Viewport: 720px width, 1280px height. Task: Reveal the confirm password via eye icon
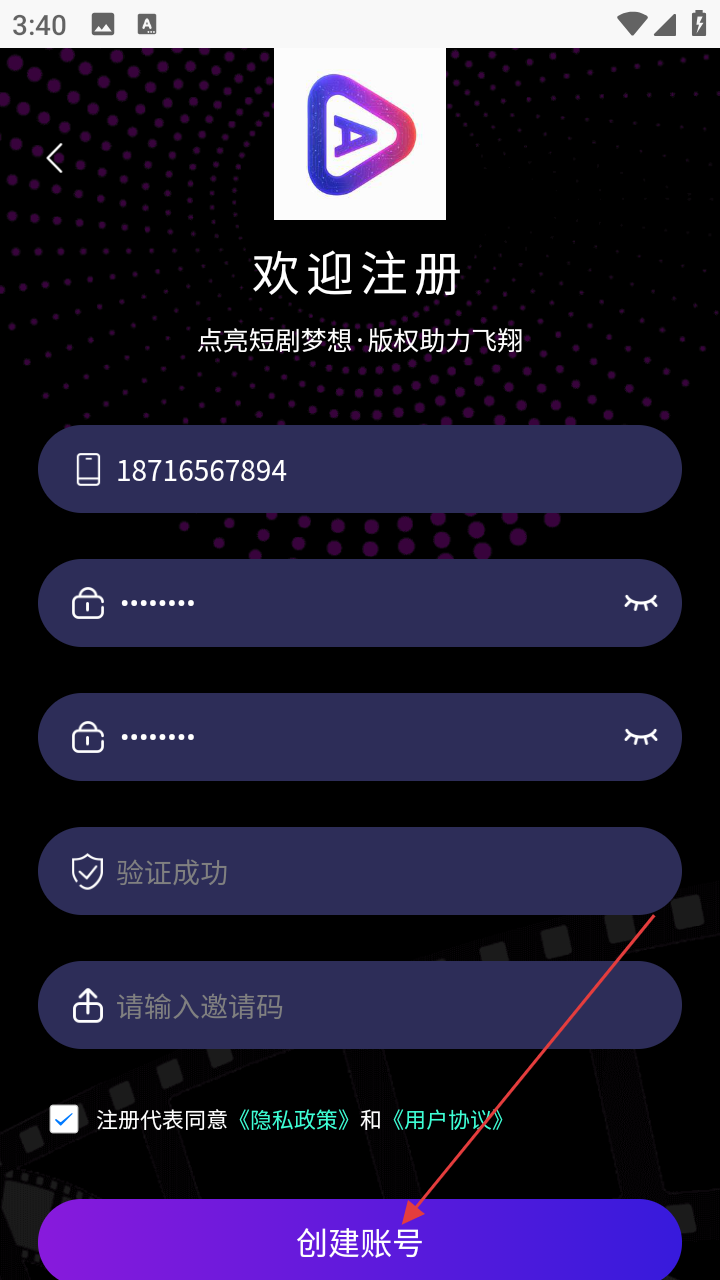pos(641,736)
